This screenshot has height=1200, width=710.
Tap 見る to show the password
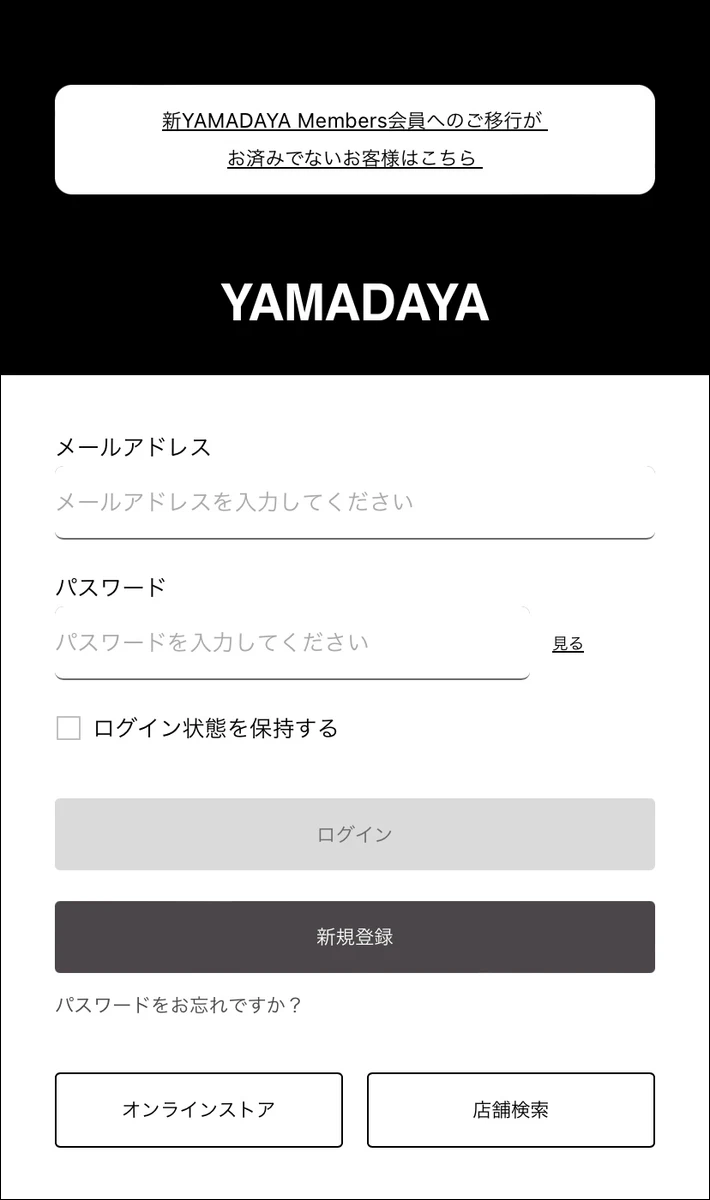click(568, 644)
